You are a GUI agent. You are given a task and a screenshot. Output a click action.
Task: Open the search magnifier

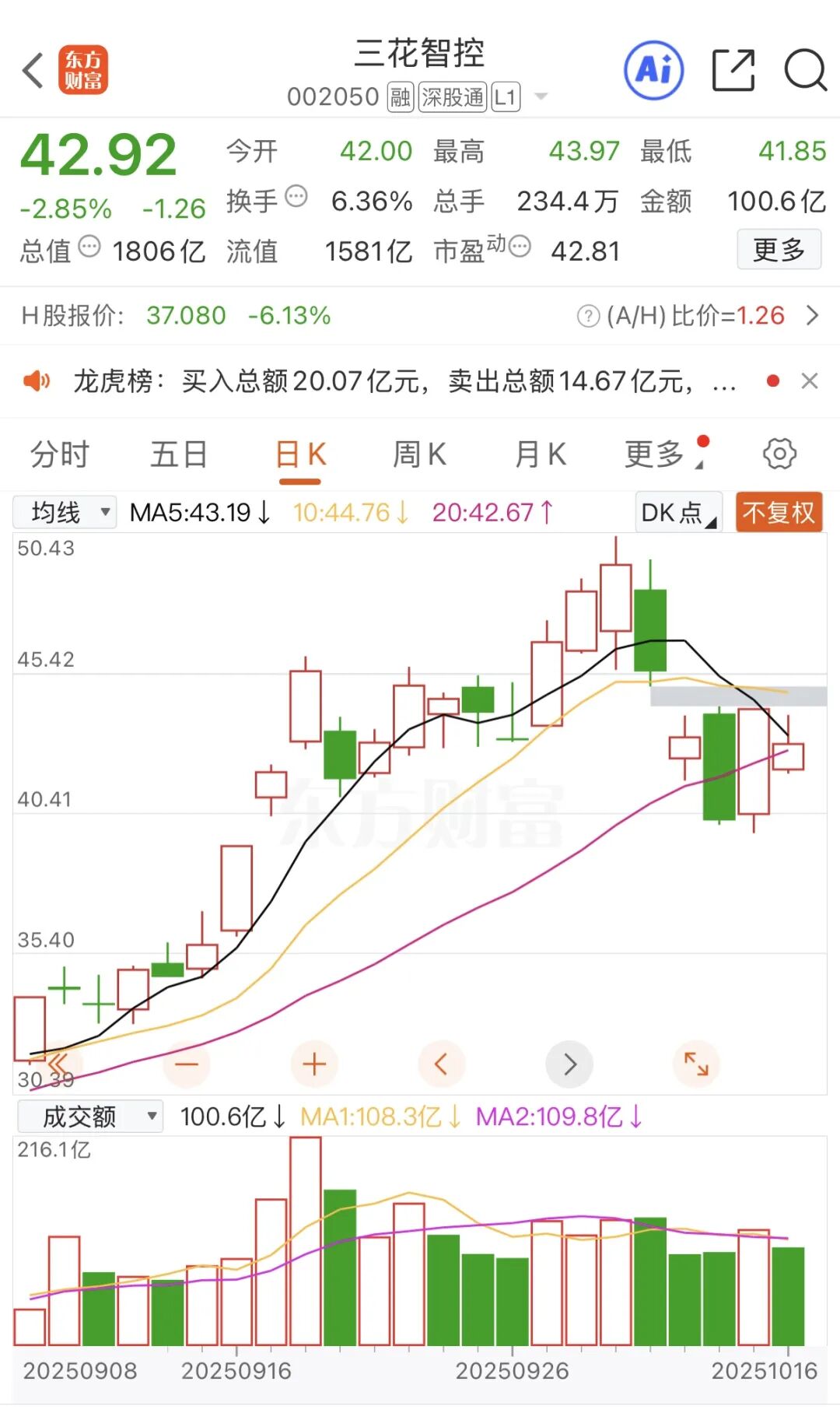[804, 71]
